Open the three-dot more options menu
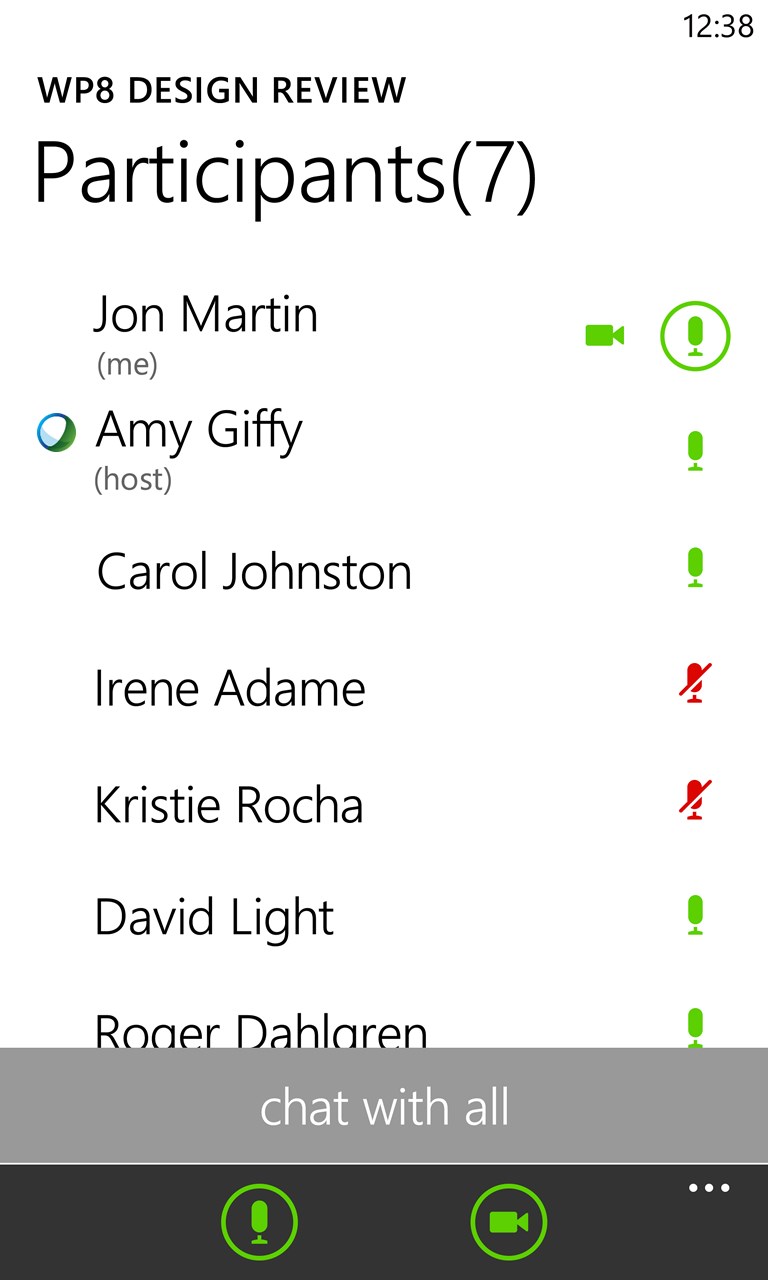 (x=709, y=1189)
